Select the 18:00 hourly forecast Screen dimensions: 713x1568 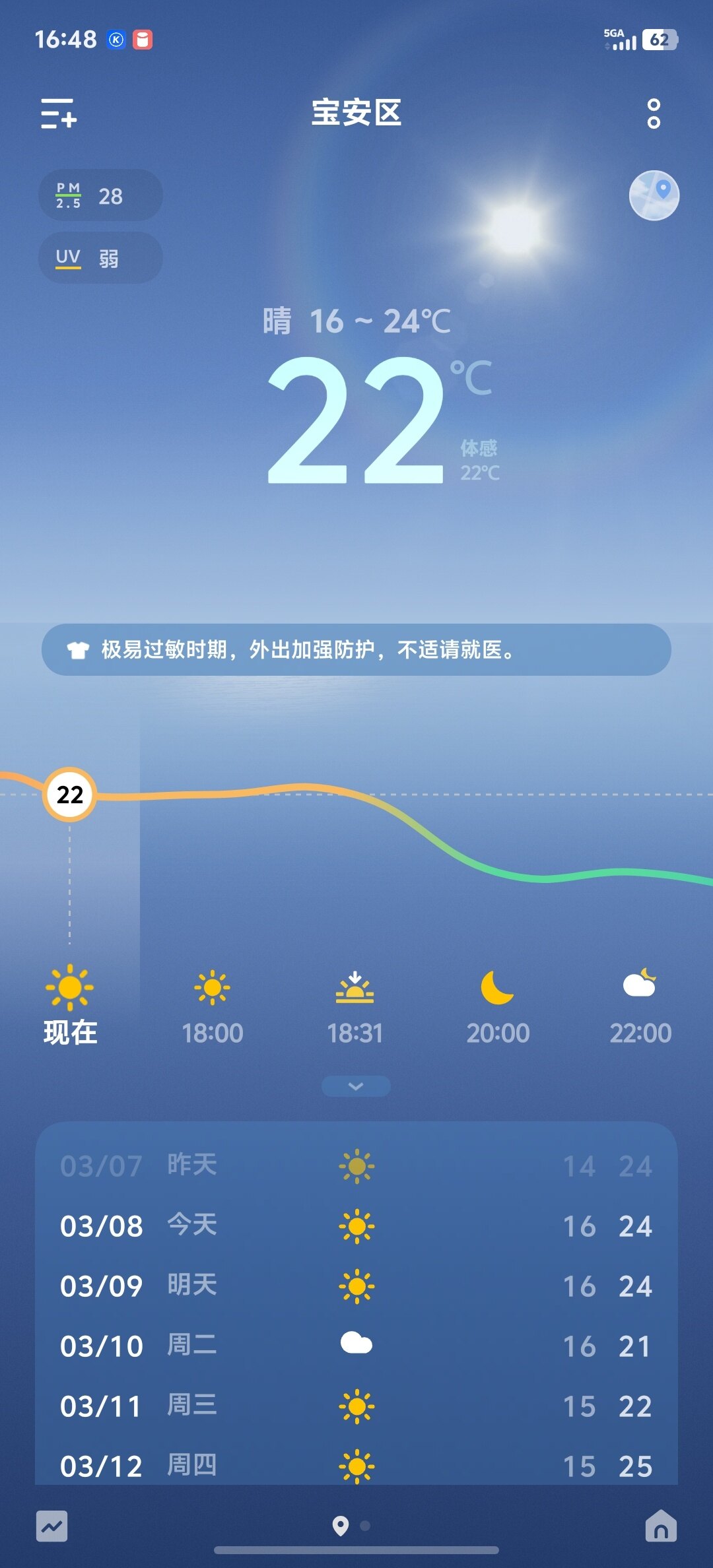click(213, 1006)
